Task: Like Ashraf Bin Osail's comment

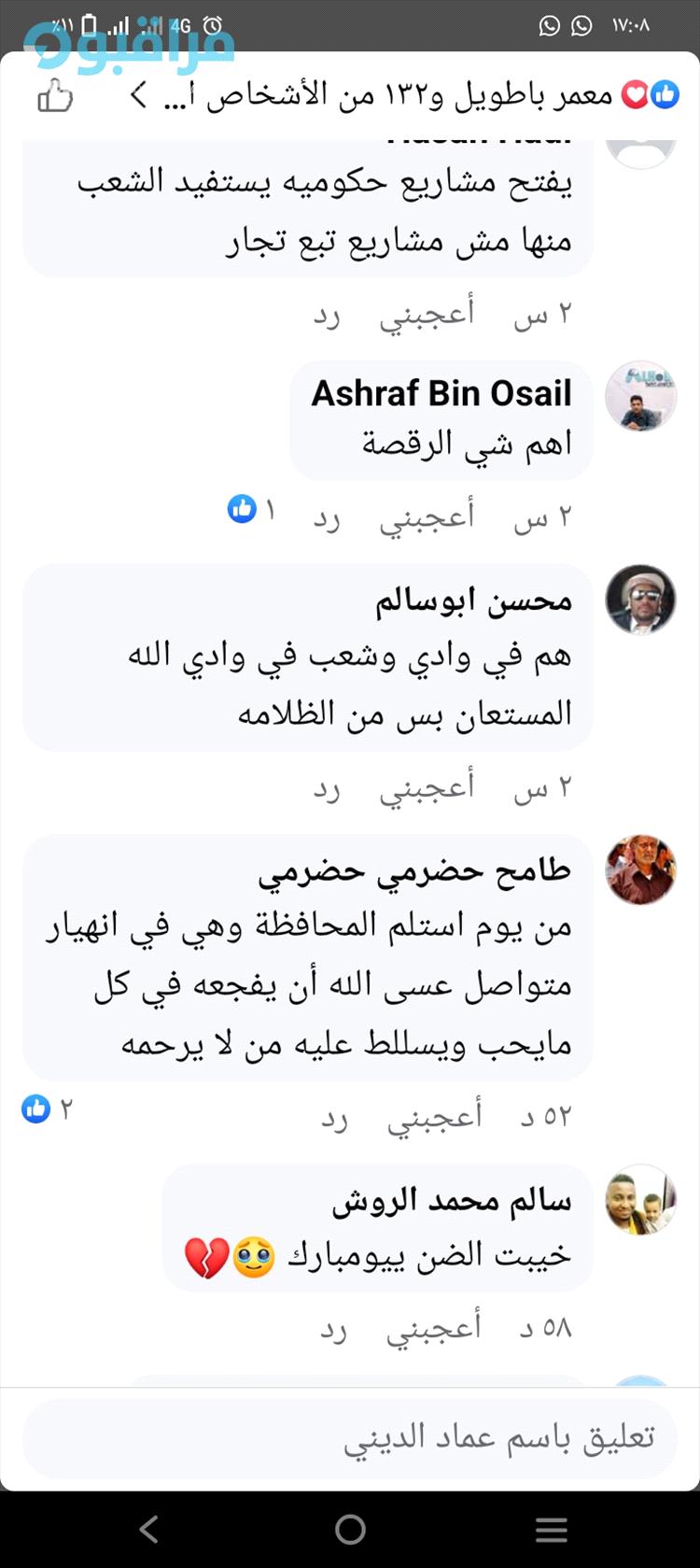Action: (427, 516)
